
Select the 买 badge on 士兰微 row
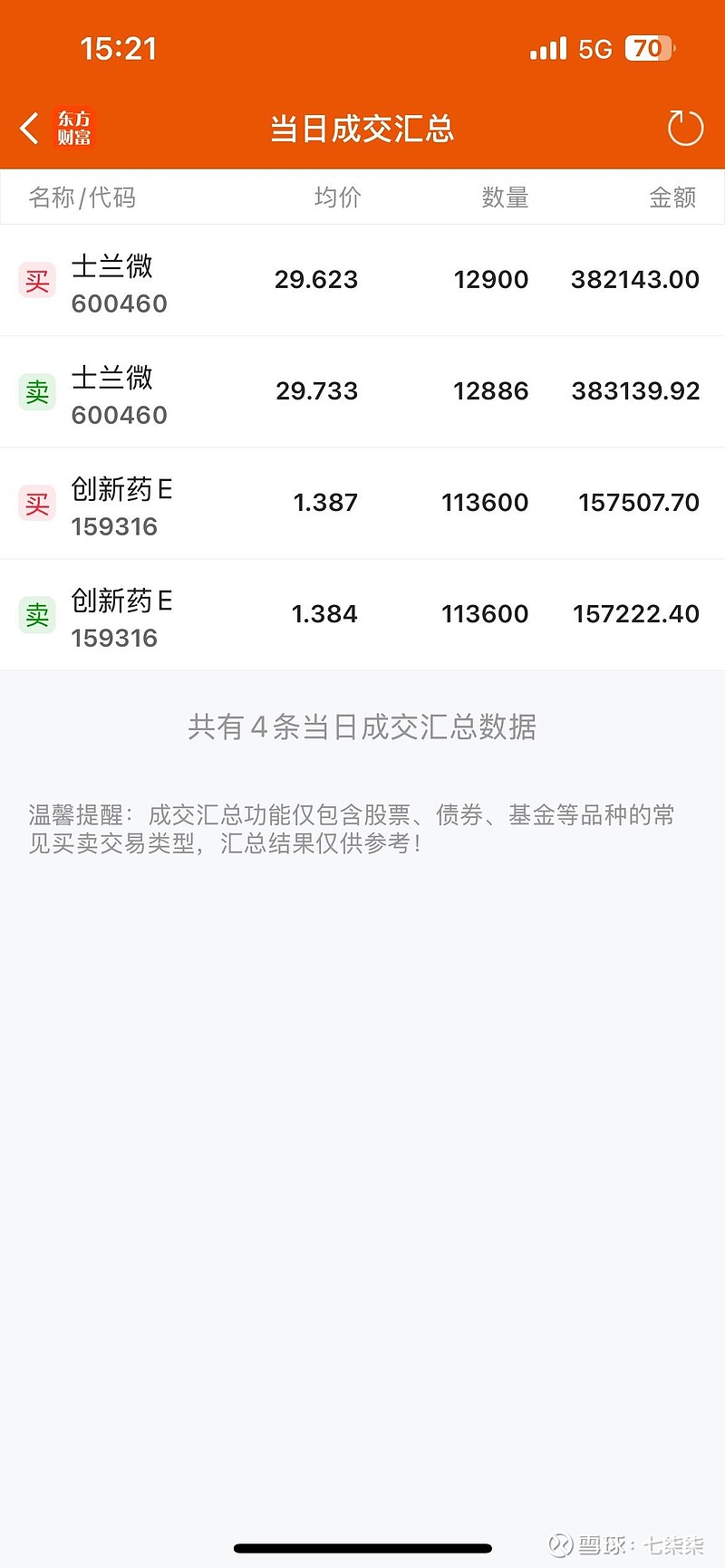36,280
